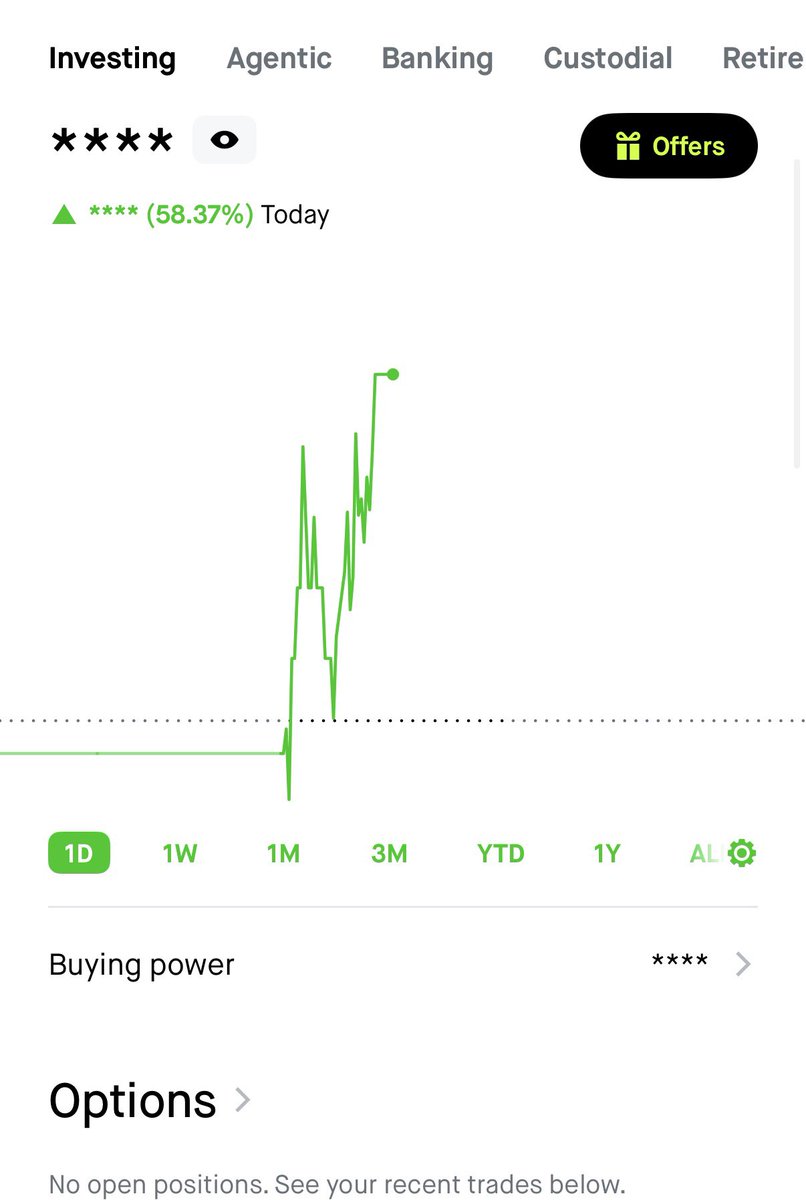Screen dimensions: 806x1200
Task: Switch chart to YTD range
Action: [x=500, y=853]
